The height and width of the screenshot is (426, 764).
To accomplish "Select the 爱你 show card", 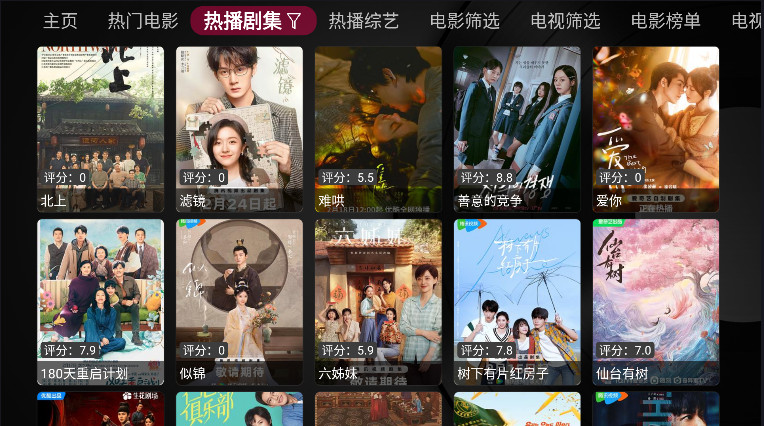I will [x=655, y=129].
